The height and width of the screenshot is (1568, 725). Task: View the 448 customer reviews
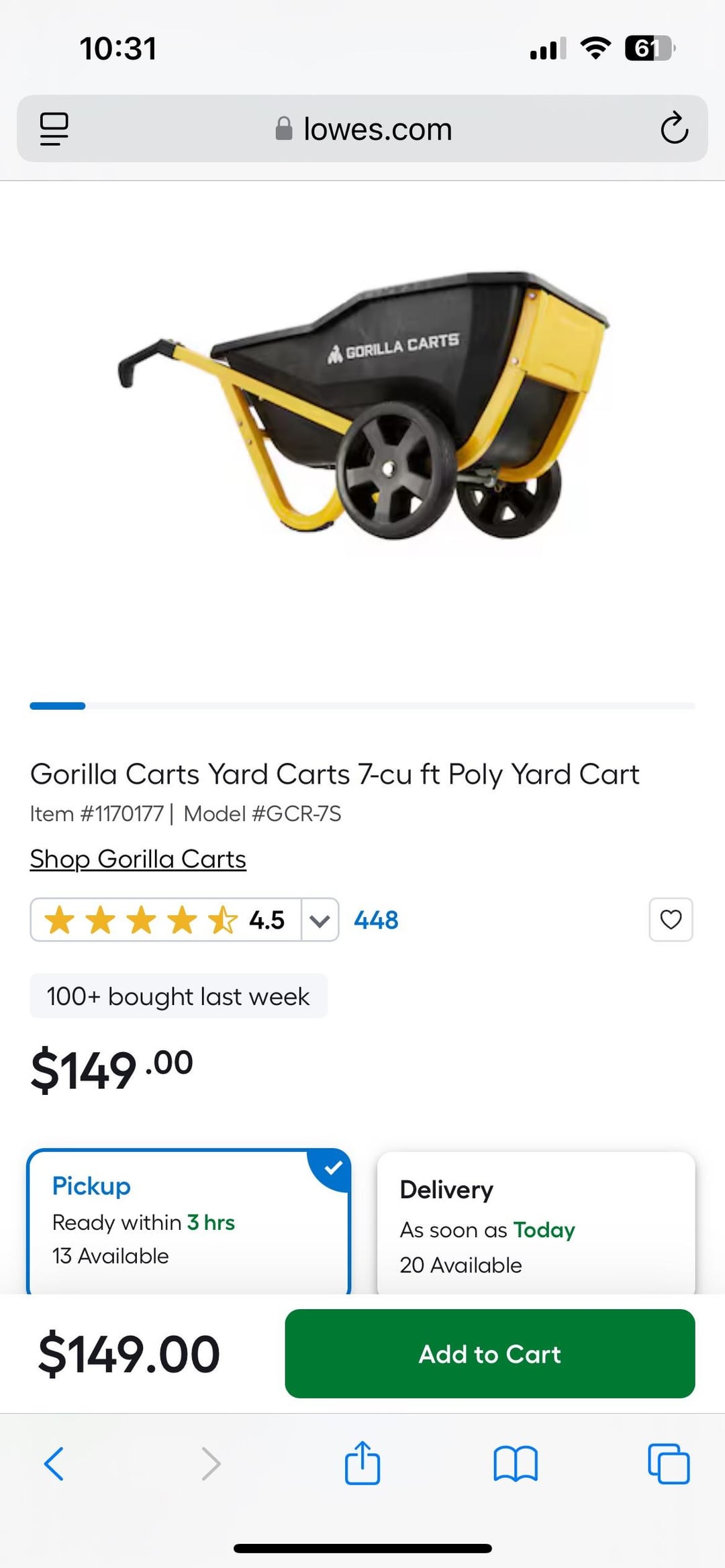(x=376, y=920)
